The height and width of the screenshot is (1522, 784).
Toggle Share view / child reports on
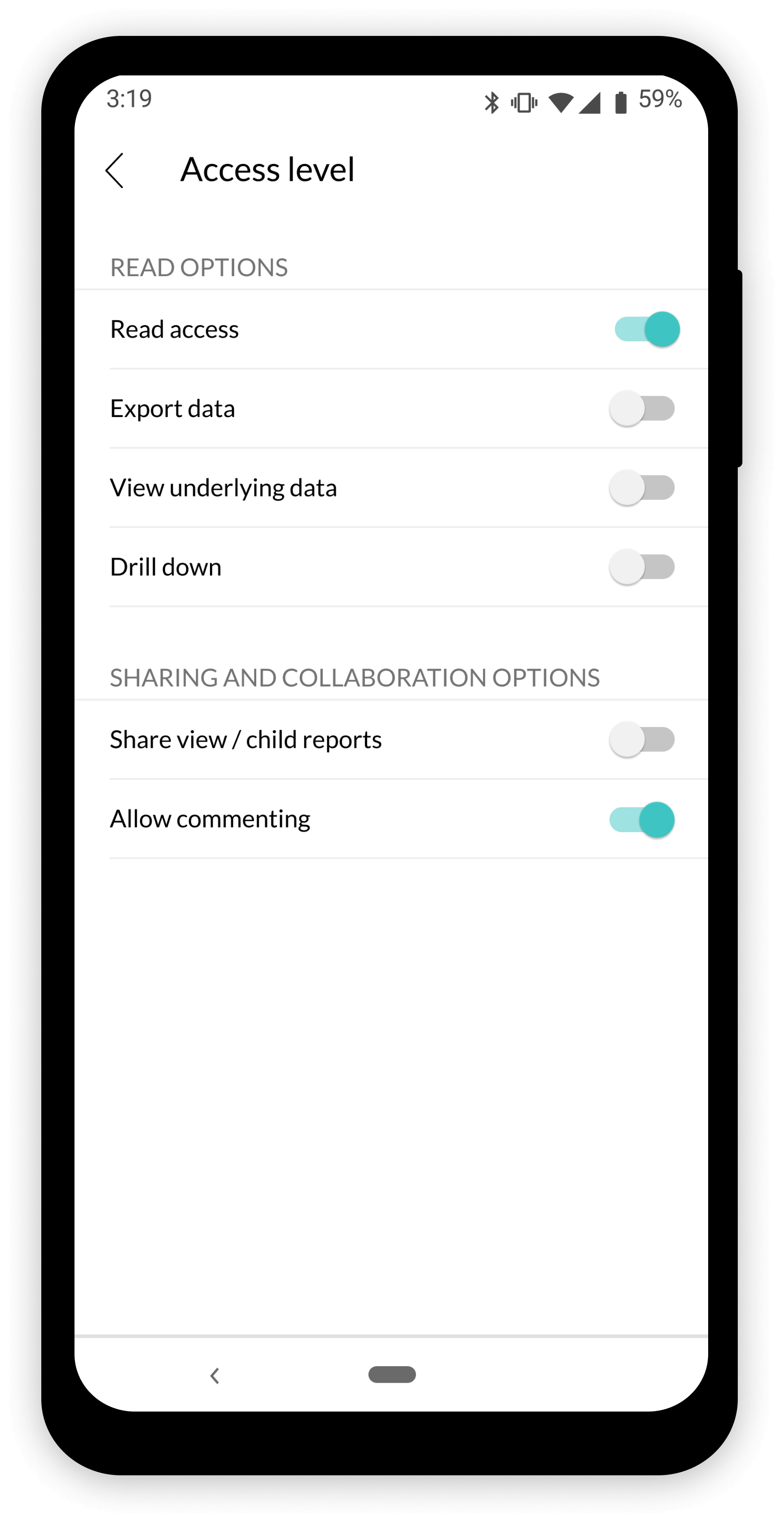[642, 739]
